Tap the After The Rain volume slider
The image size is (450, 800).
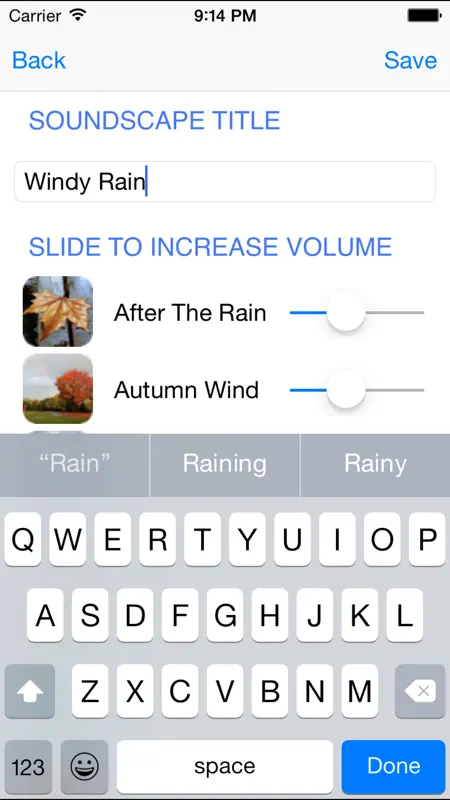pos(357,312)
